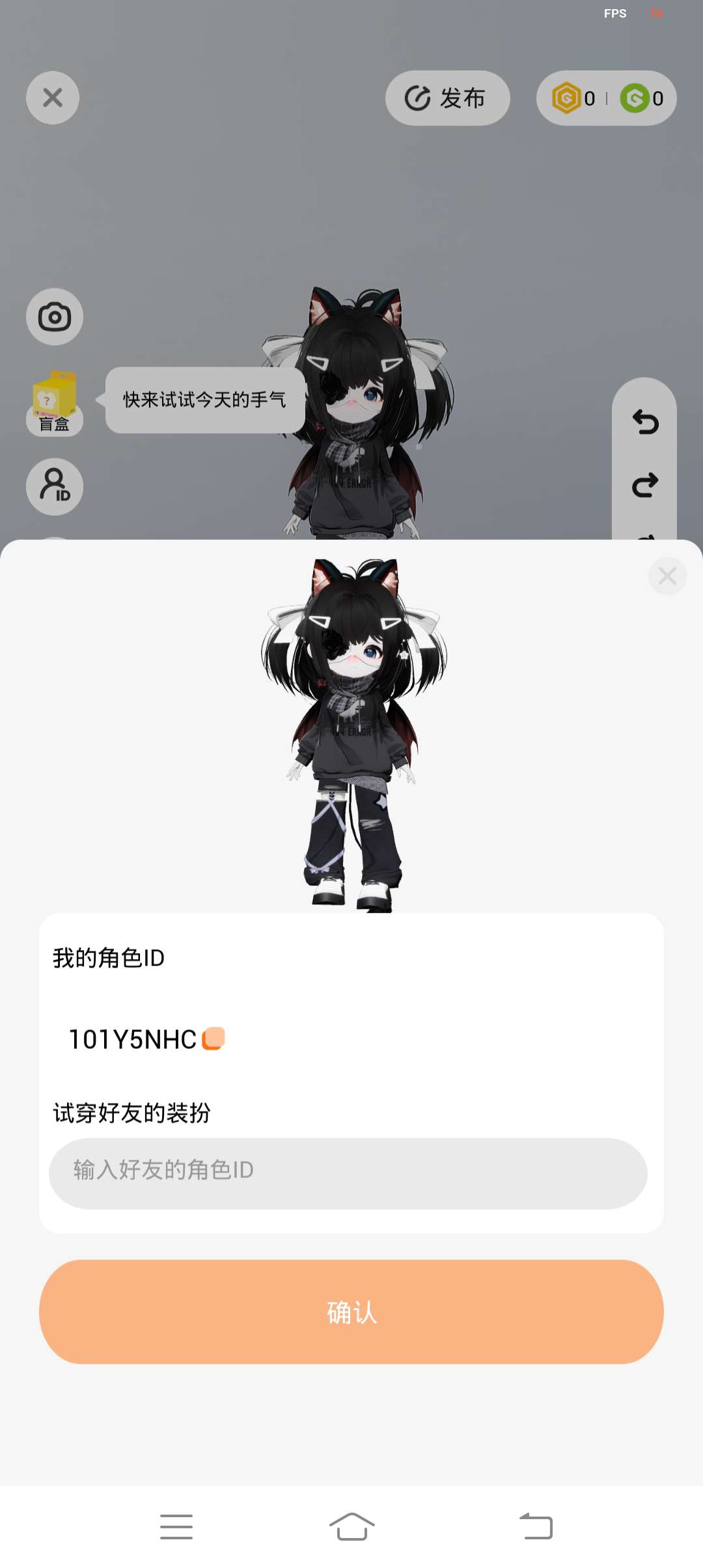Redo the outfit change

pyautogui.click(x=645, y=485)
